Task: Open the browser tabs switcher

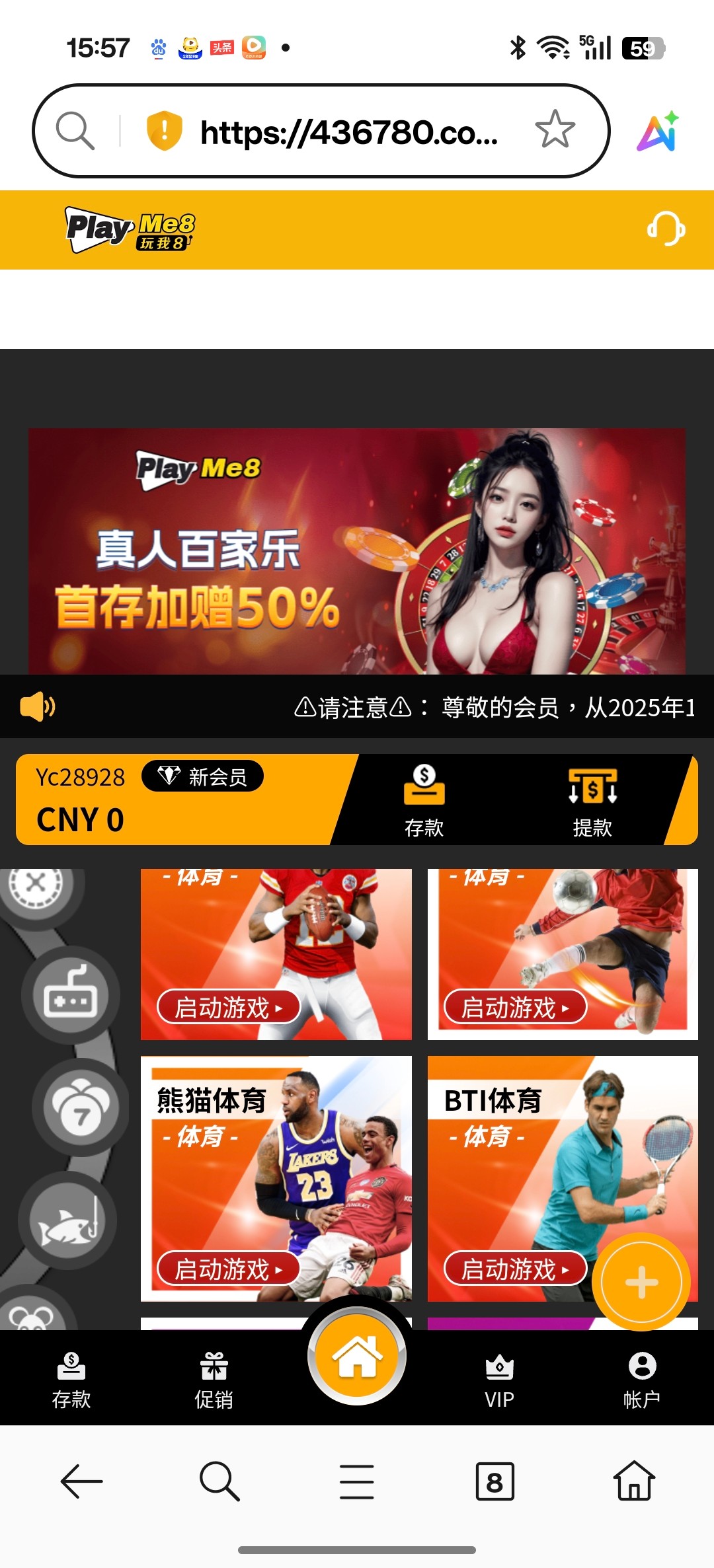Action: pyautogui.click(x=495, y=1481)
